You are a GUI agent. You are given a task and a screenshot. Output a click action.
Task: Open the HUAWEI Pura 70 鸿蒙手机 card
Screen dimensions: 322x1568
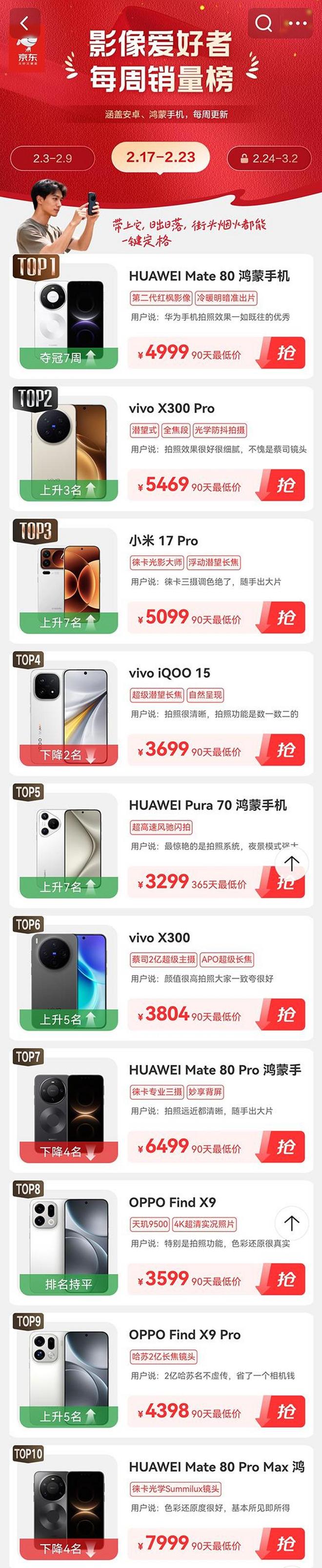(207, 805)
